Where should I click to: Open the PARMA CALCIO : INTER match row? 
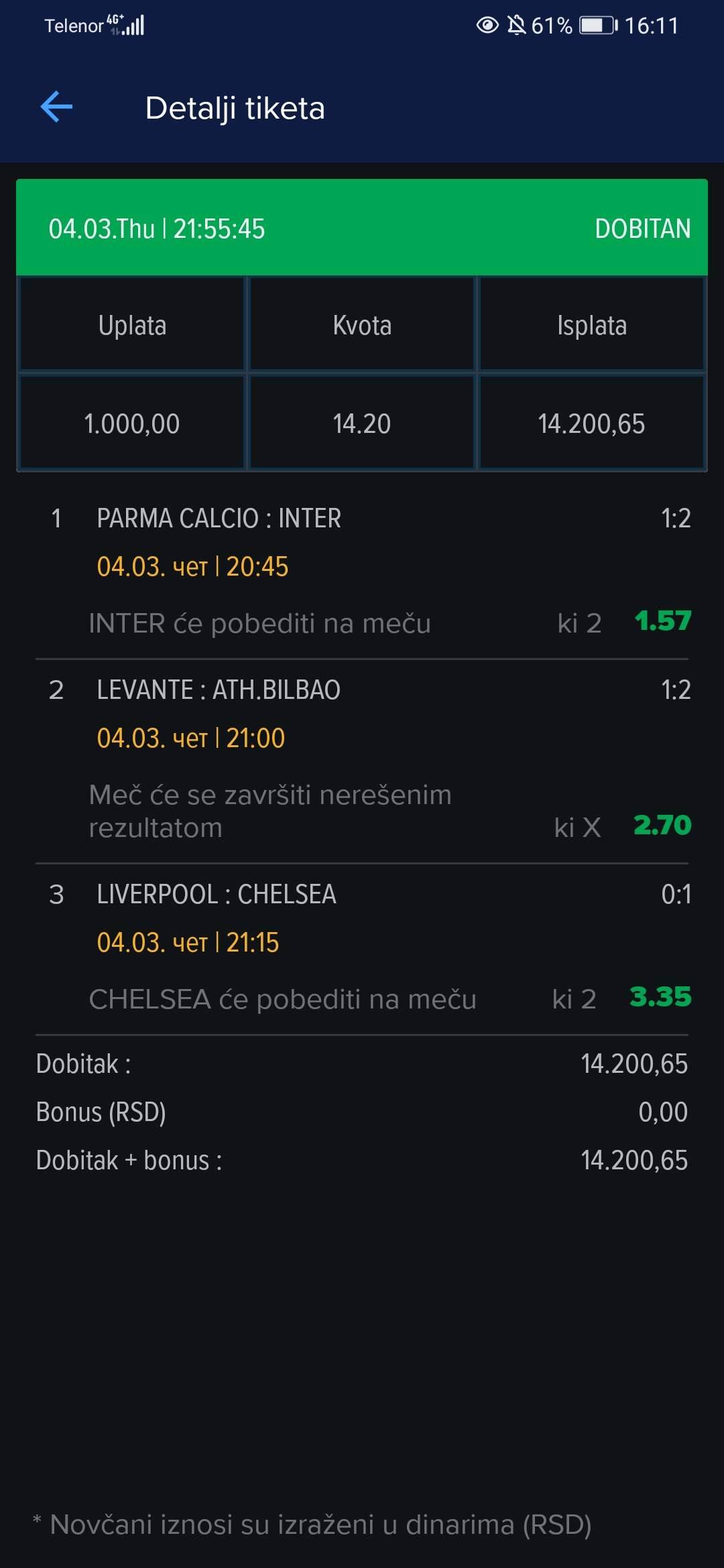pos(362,574)
